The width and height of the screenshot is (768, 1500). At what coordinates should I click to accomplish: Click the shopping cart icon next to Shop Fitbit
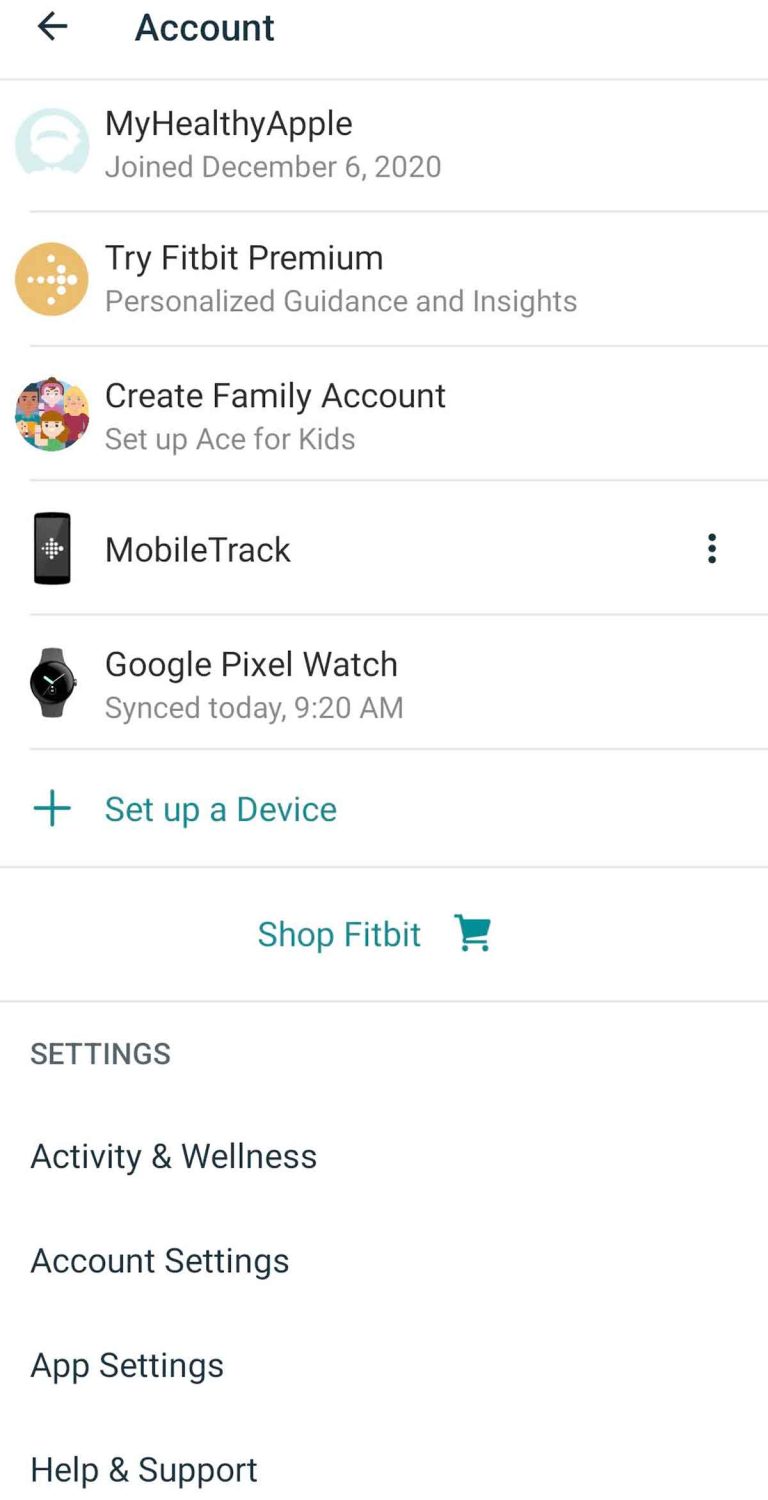tap(472, 932)
